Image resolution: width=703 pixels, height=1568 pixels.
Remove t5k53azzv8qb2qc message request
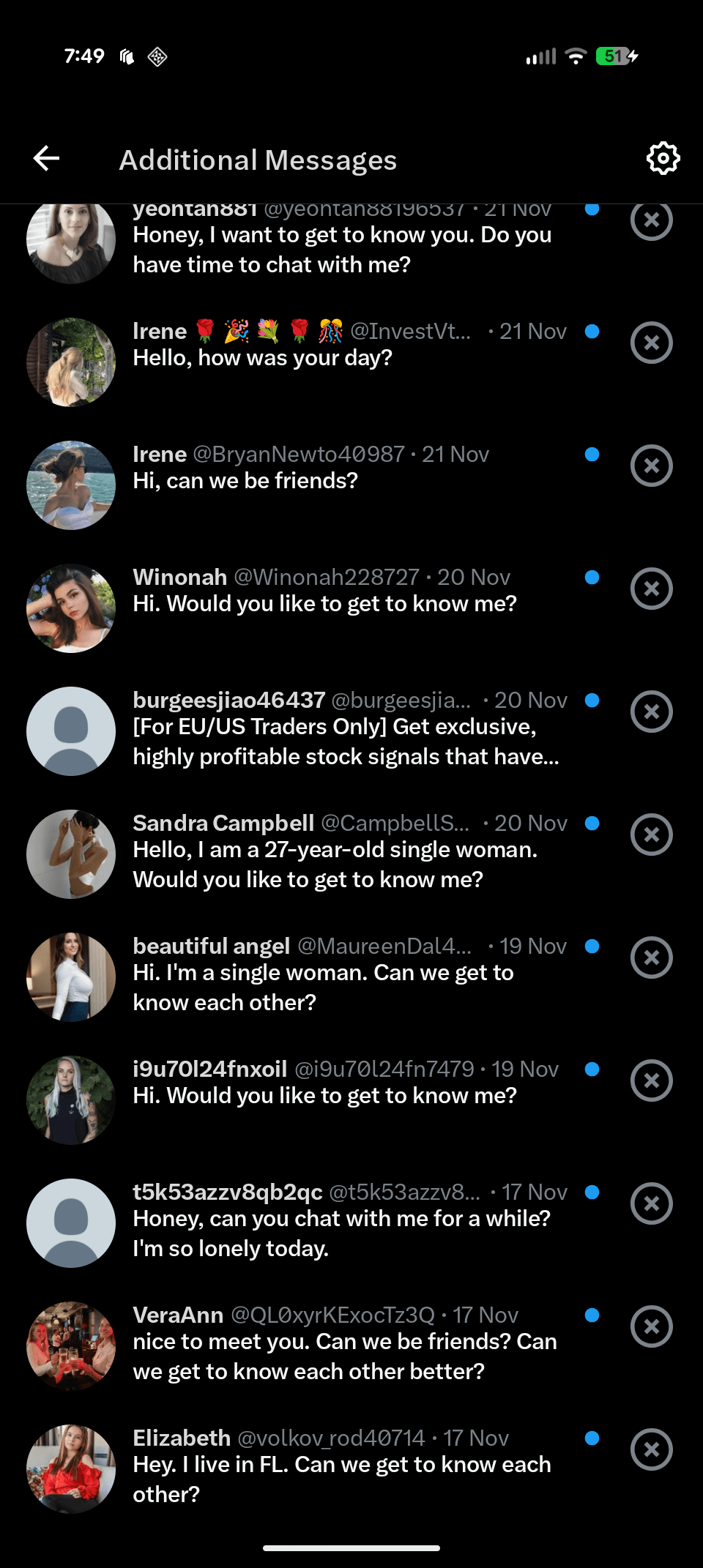[651, 1203]
